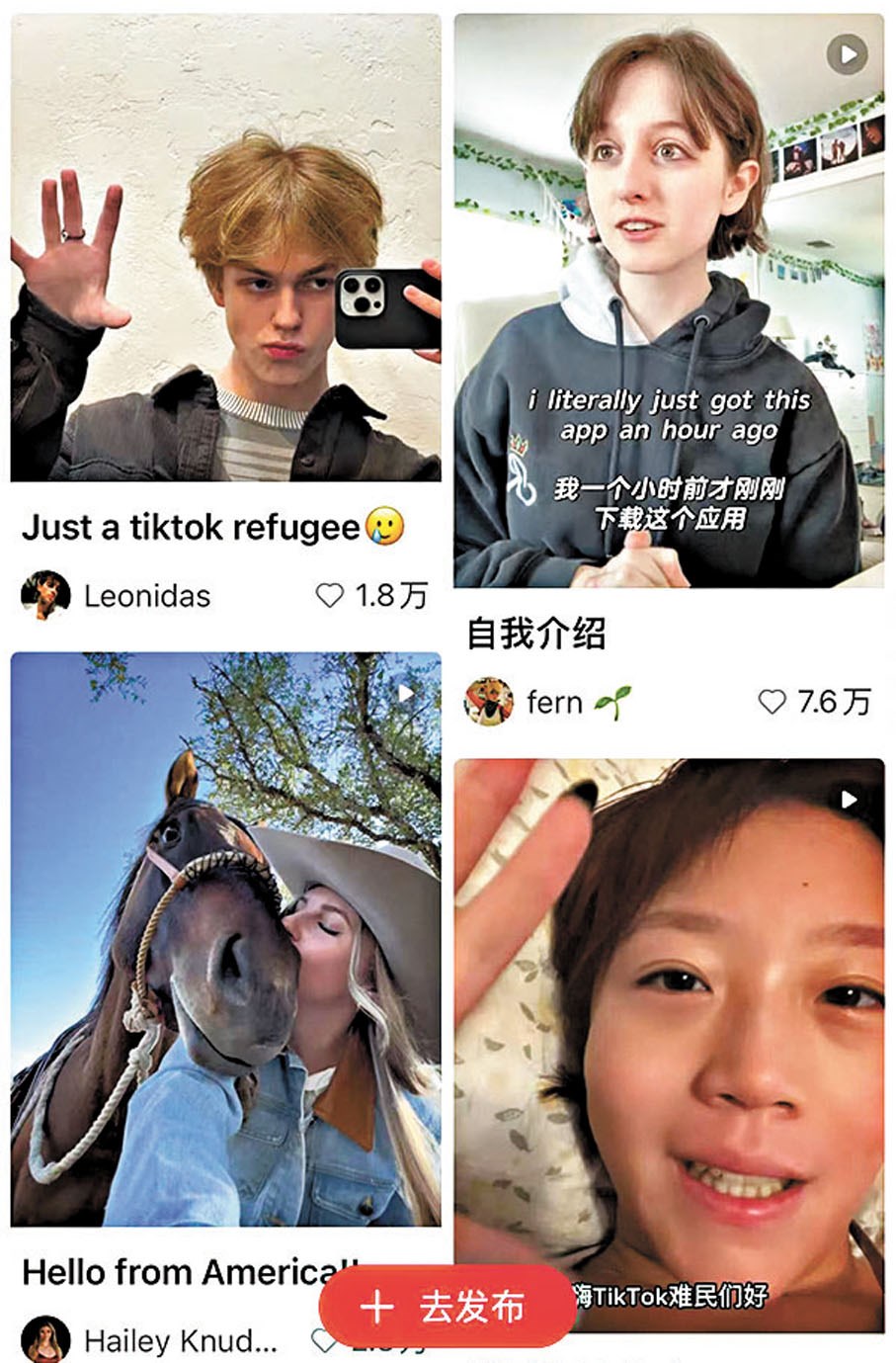Like the post by Leonidas

click(x=329, y=595)
